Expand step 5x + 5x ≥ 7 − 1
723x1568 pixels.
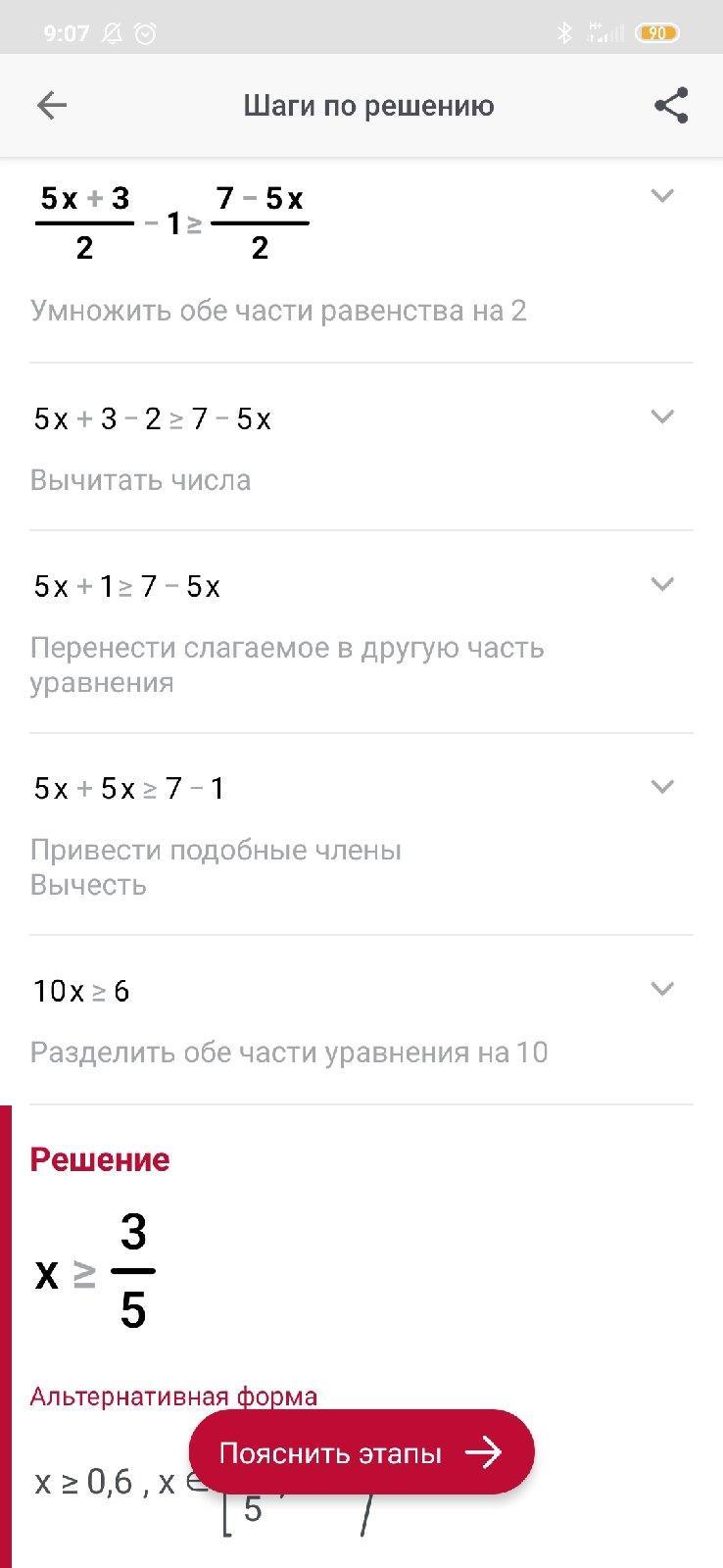coord(662,786)
